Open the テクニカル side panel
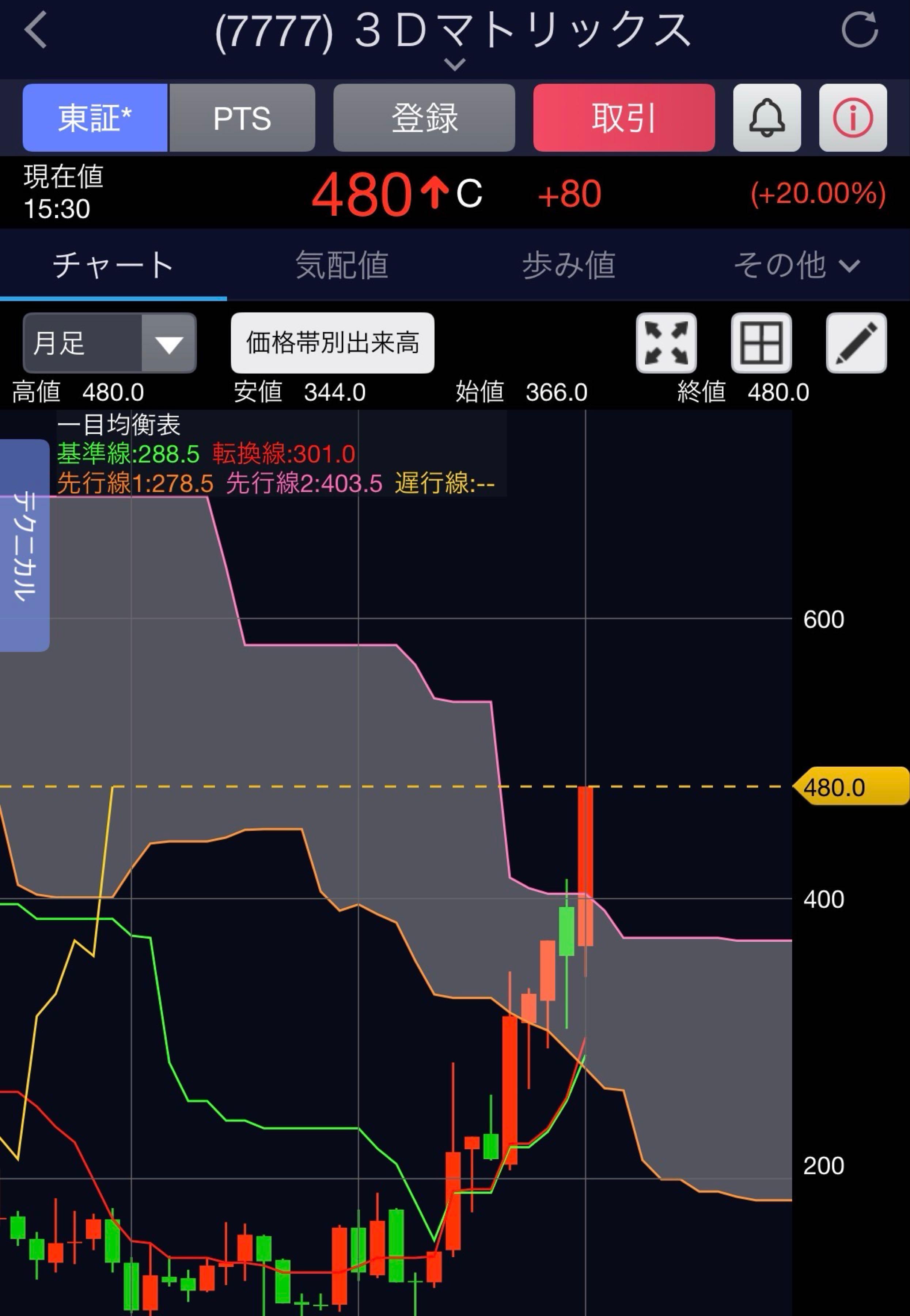Image resolution: width=910 pixels, height=1316 pixels. point(24,545)
